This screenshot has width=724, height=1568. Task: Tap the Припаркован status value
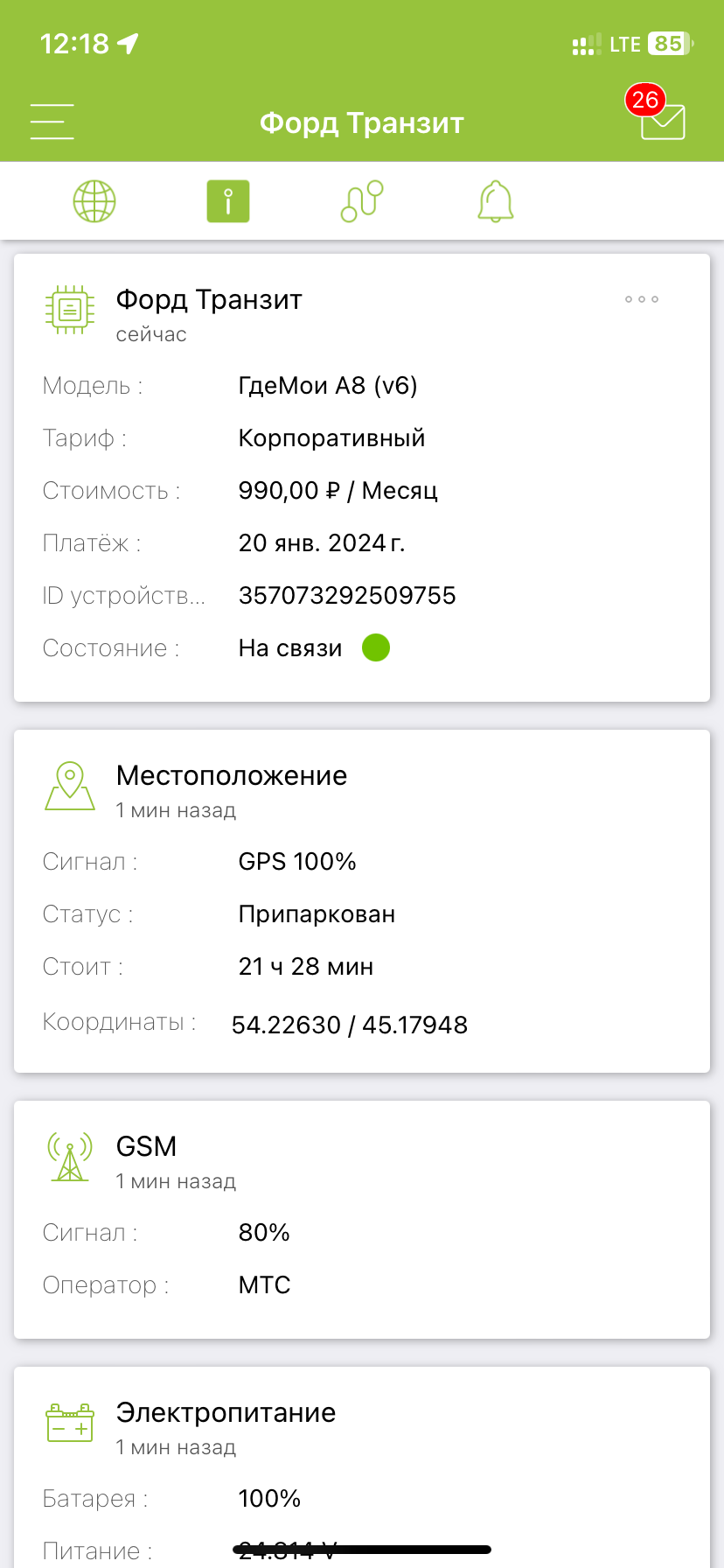pos(317,913)
